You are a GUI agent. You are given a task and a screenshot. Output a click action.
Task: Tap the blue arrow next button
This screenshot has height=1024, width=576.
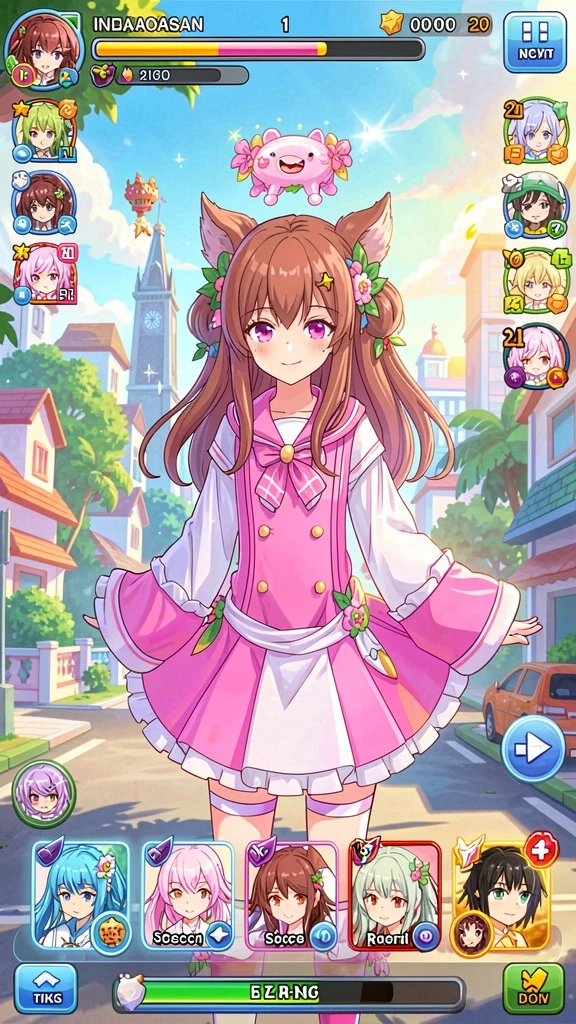click(x=534, y=749)
